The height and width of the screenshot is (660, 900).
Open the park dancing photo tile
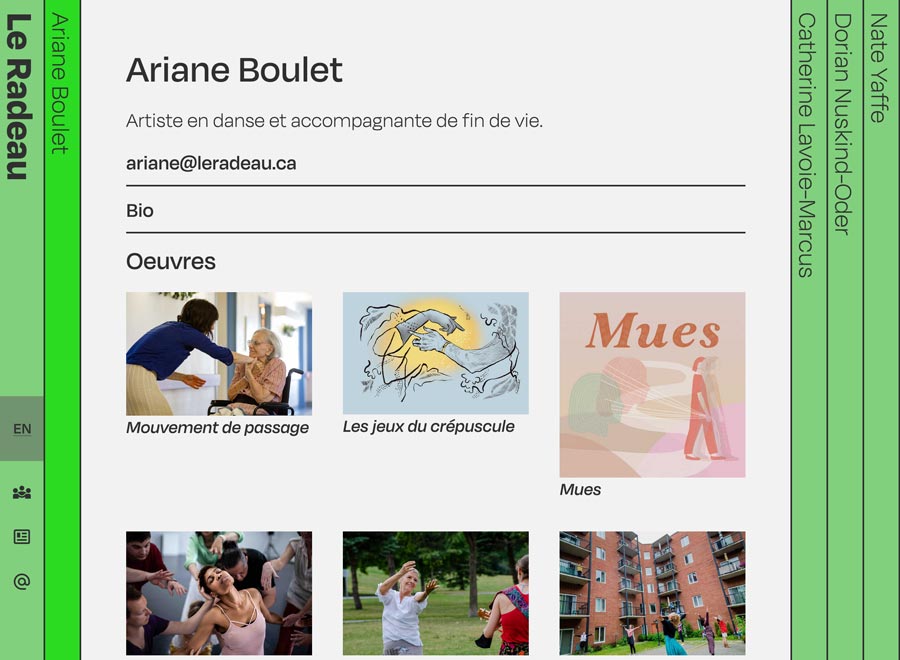(435, 592)
